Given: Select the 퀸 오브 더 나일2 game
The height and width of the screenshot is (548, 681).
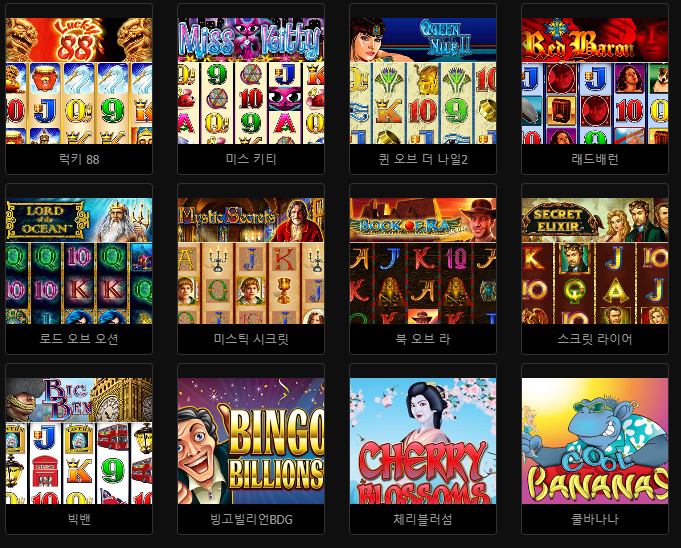Looking at the screenshot, I should (423, 81).
